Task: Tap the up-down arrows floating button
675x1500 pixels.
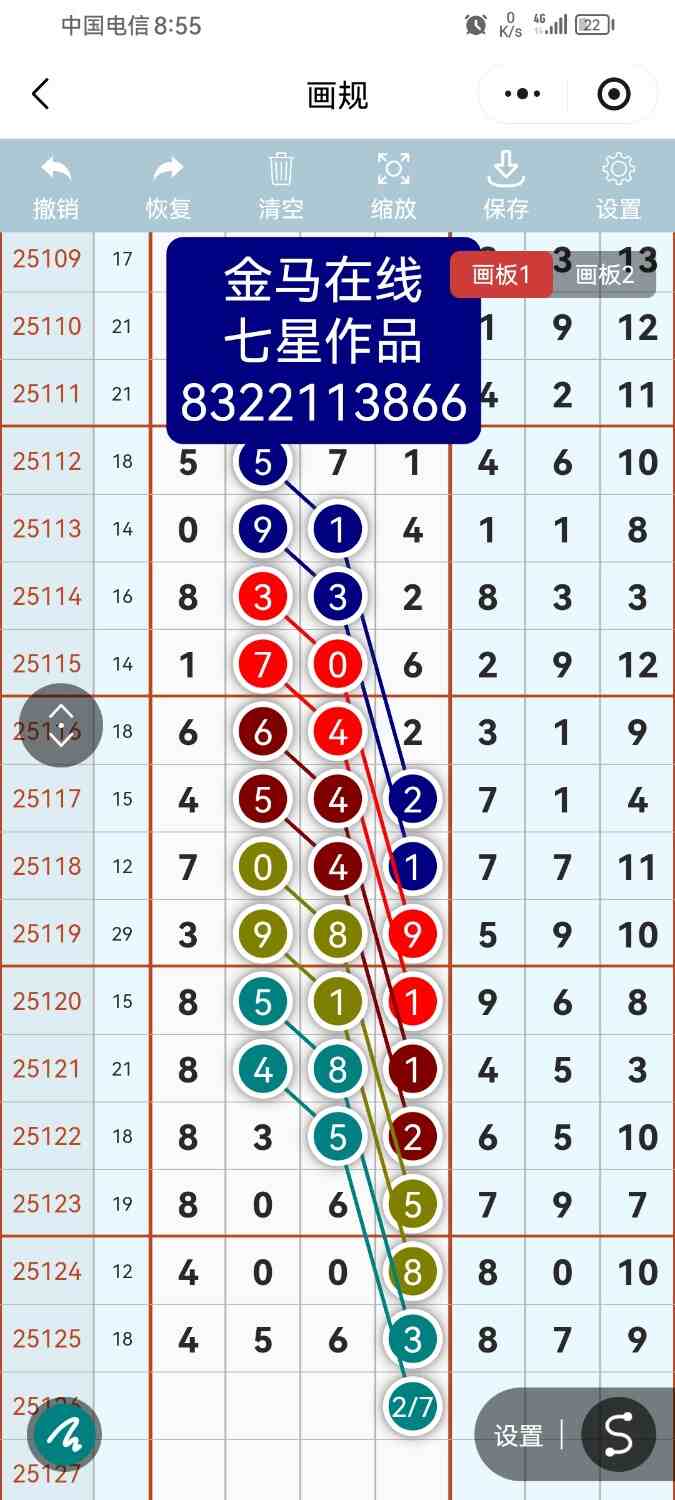Action: tap(61, 725)
